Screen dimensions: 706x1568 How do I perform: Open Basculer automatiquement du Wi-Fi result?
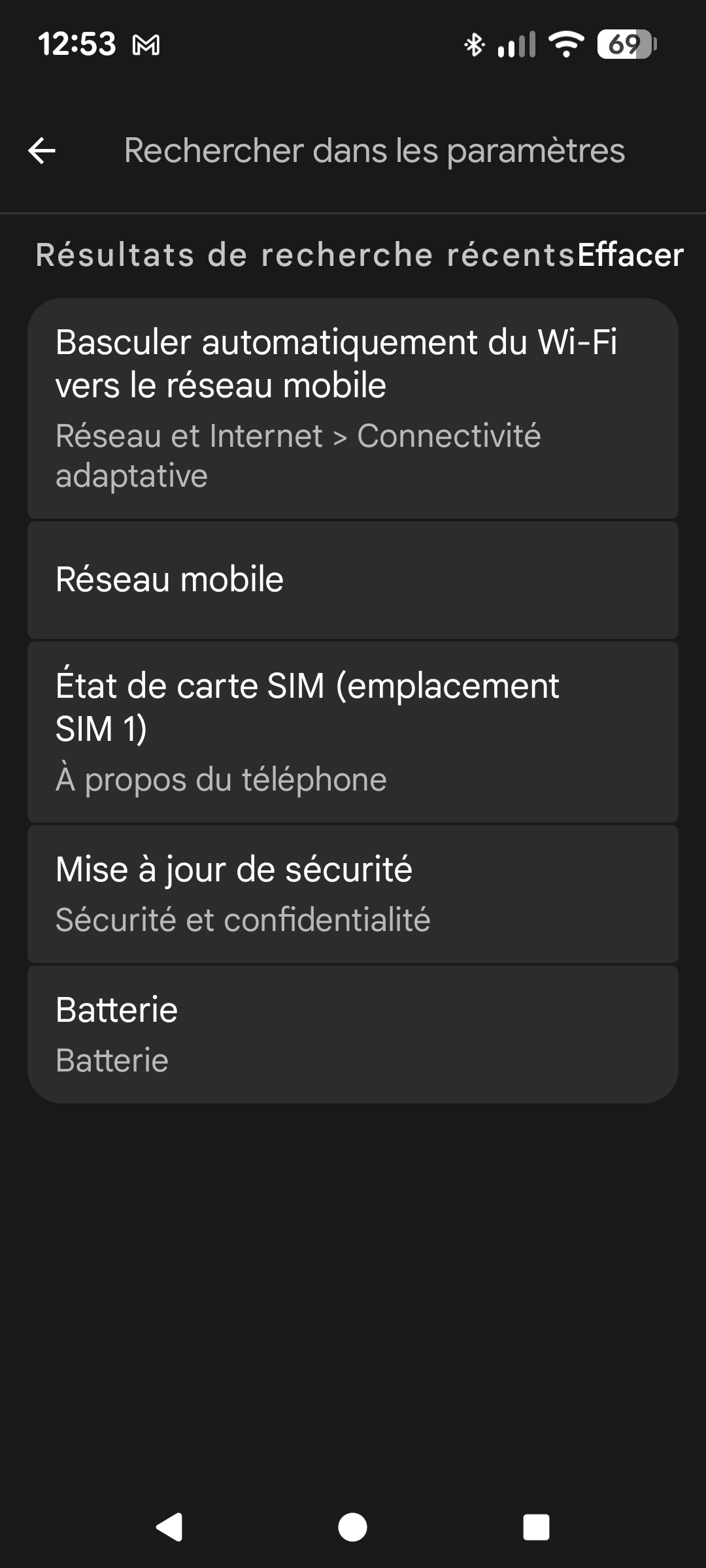point(353,408)
